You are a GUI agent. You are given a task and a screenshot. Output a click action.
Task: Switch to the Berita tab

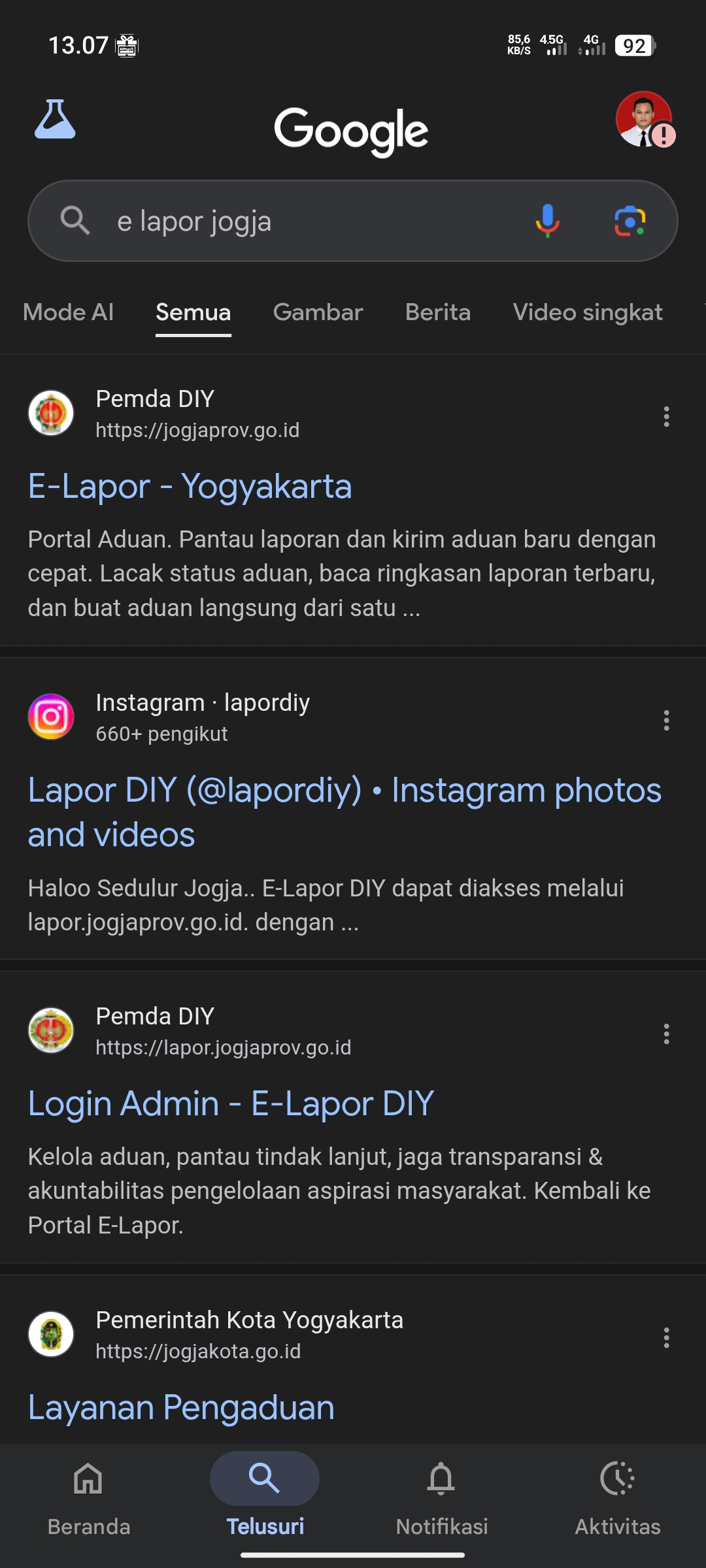pyautogui.click(x=437, y=312)
